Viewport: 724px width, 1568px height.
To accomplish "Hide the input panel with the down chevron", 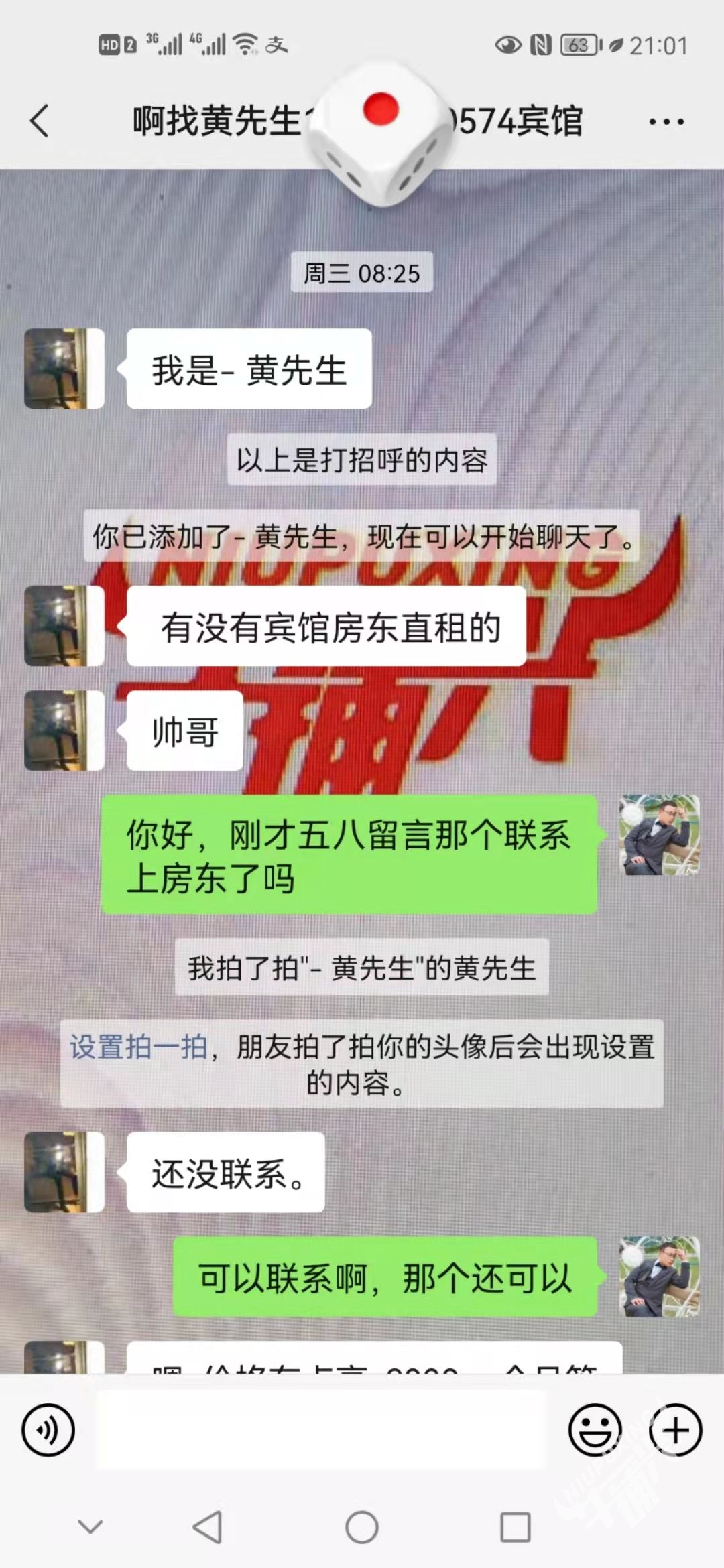I will click(x=90, y=1527).
